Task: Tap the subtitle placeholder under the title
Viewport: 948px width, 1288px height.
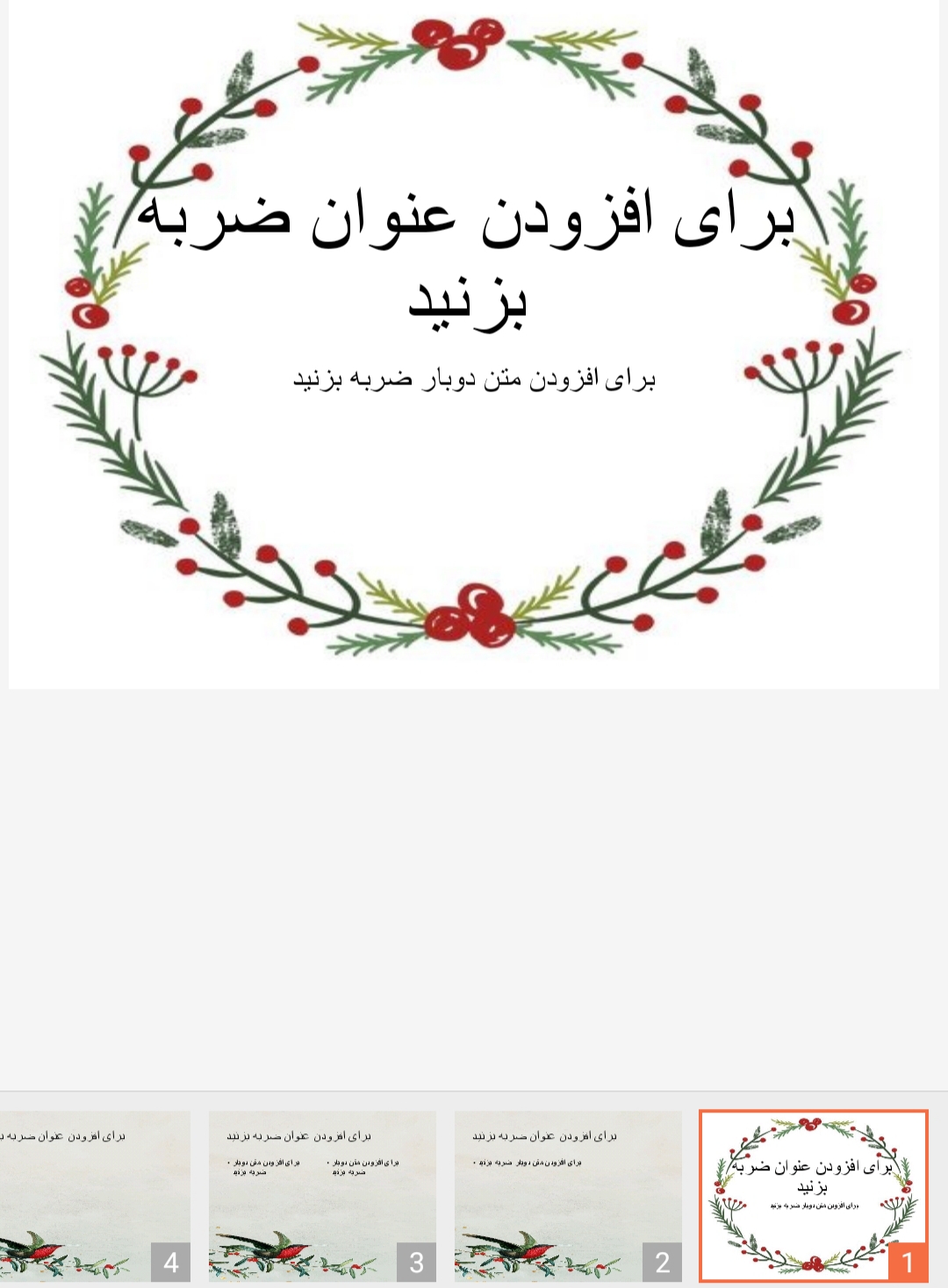Action: coord(474,379)
